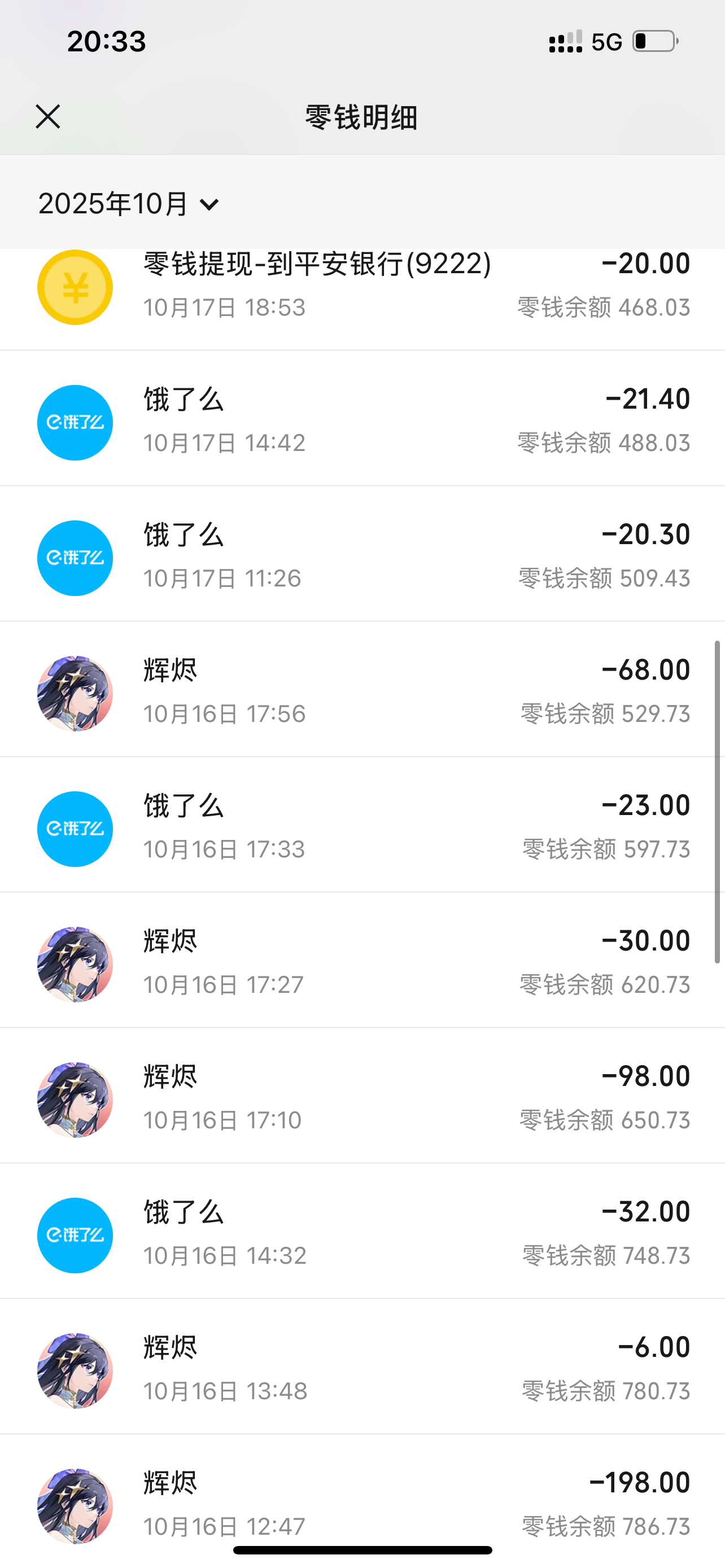Screen dimensions: 725x1568
Task: Open the 零钱提现-到平安银行(9222) transaction
Action: coord(362,286)
